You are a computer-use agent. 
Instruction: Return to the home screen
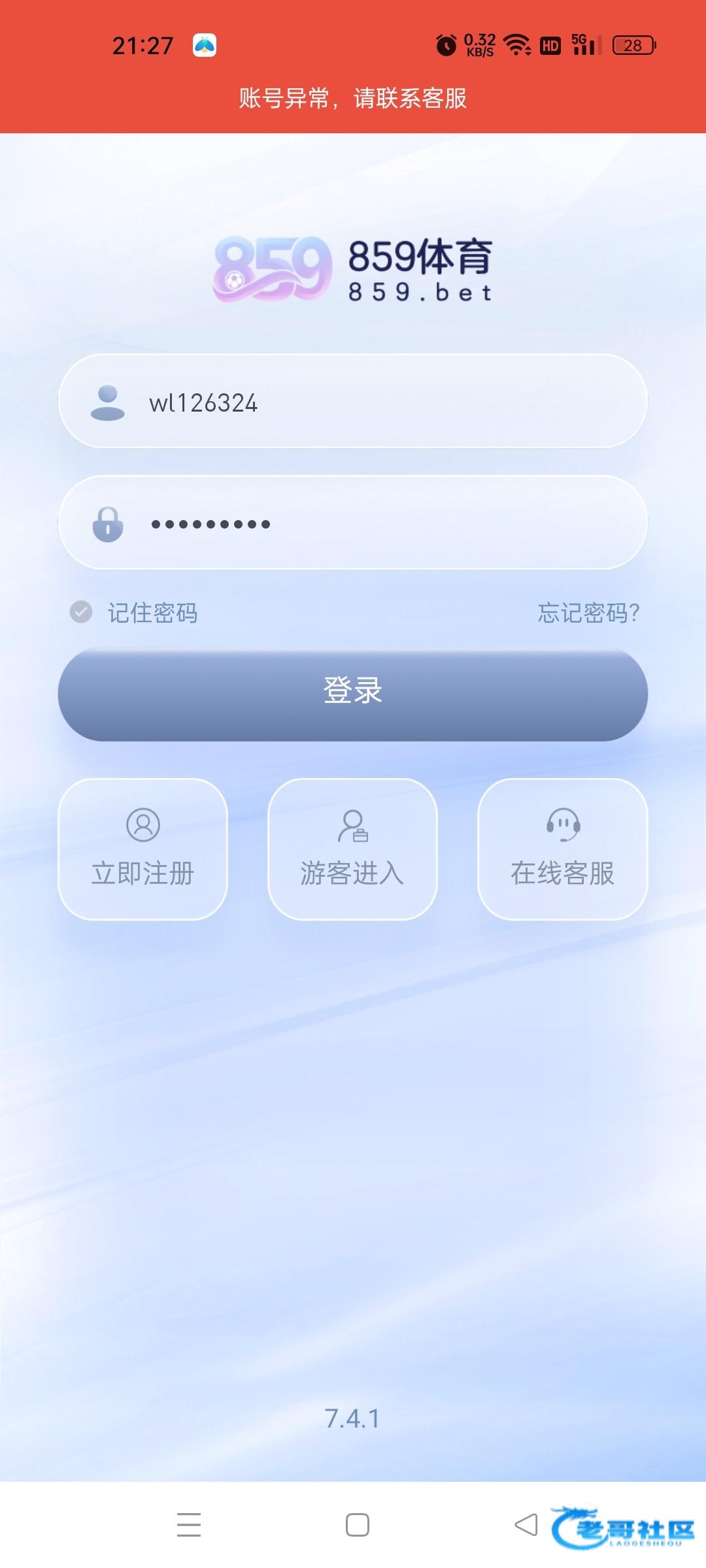point(357,1525)
